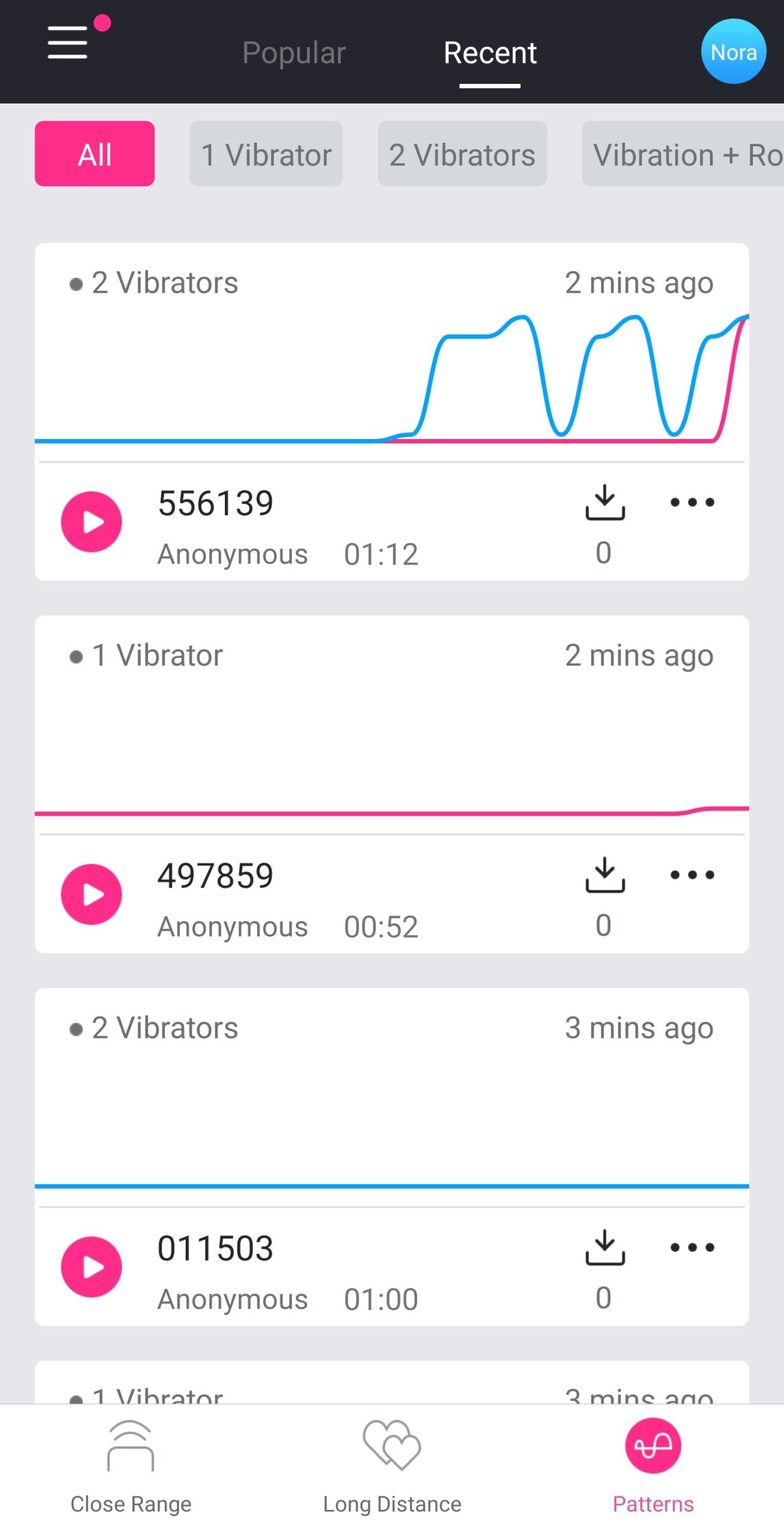This screenshot has height=1523, width=784.
Task: Filter patterns by 1 Vibrator
Action: pos(266,154)
